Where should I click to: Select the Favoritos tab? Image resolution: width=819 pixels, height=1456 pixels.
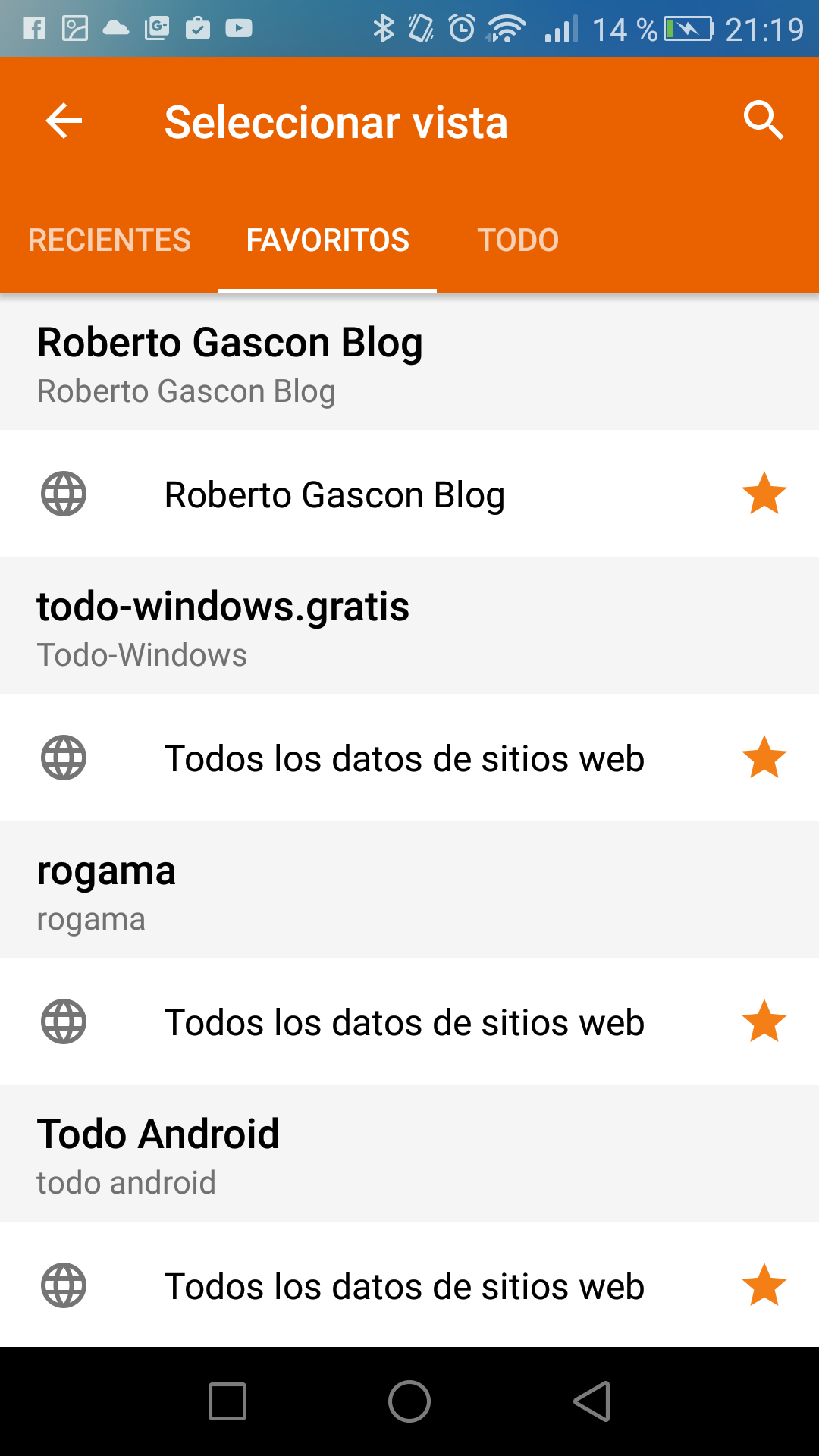click(x=328, y=240)
